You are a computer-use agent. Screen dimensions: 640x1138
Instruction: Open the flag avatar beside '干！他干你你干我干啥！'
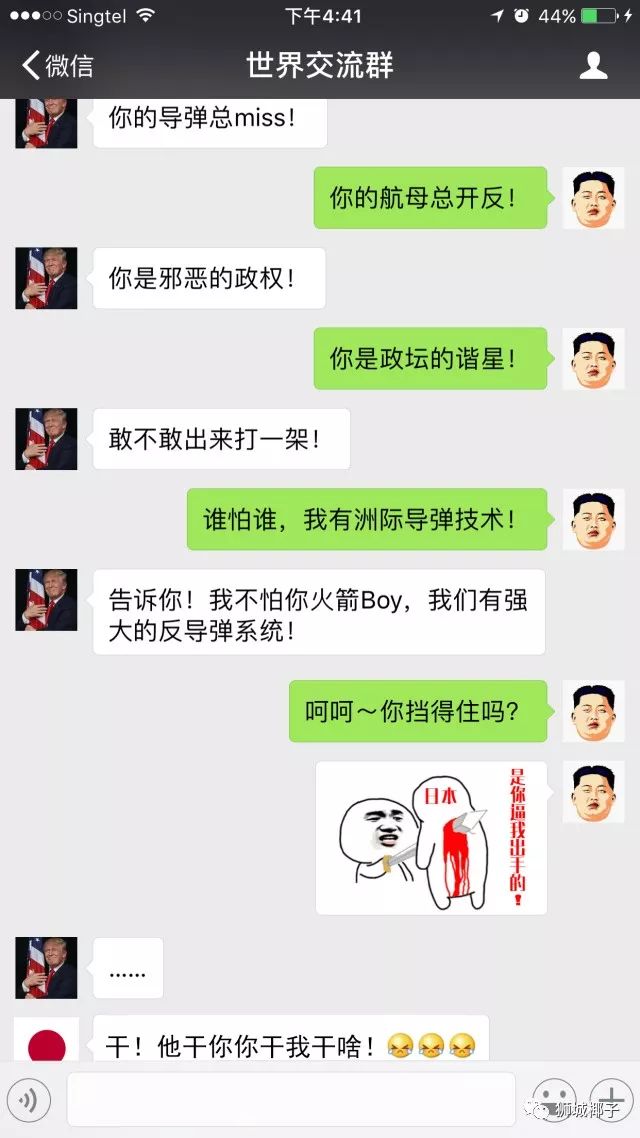click(x=46, y=1040)
